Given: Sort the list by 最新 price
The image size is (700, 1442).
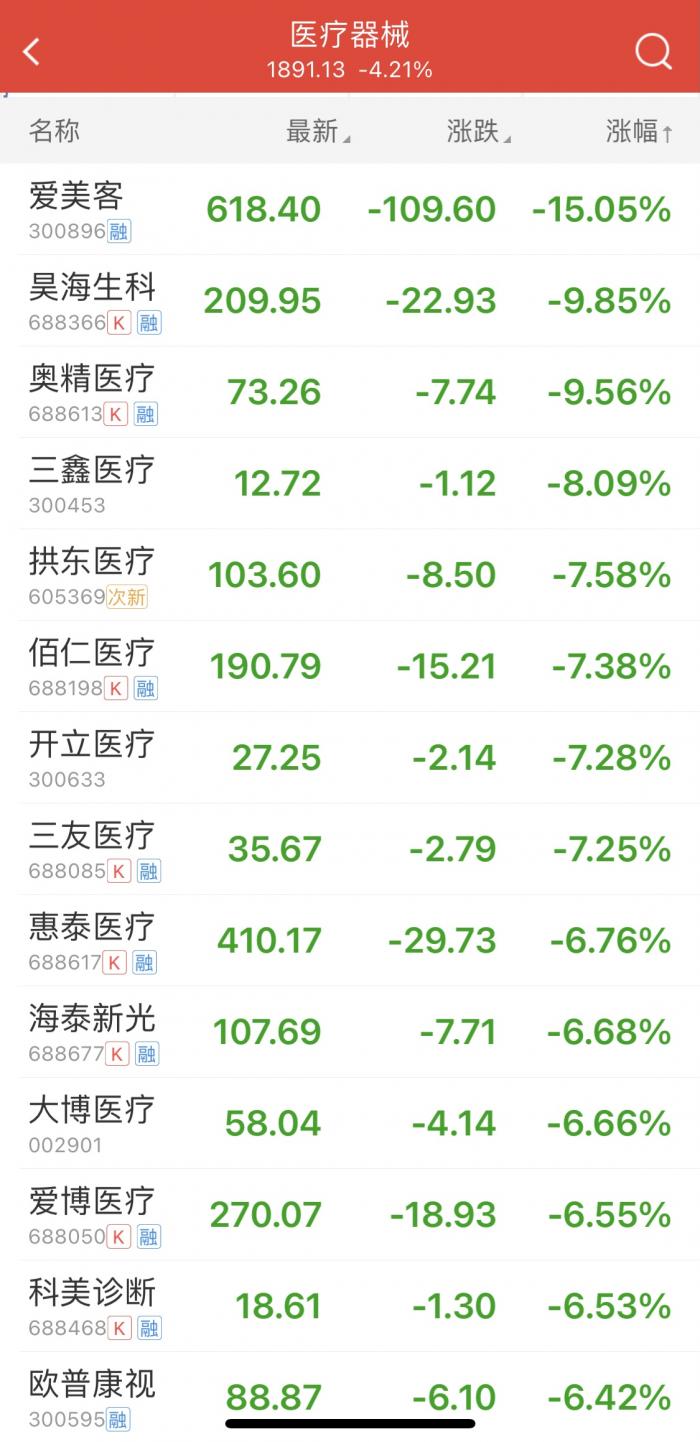Looking at the screenshot, I should (318, 131).
